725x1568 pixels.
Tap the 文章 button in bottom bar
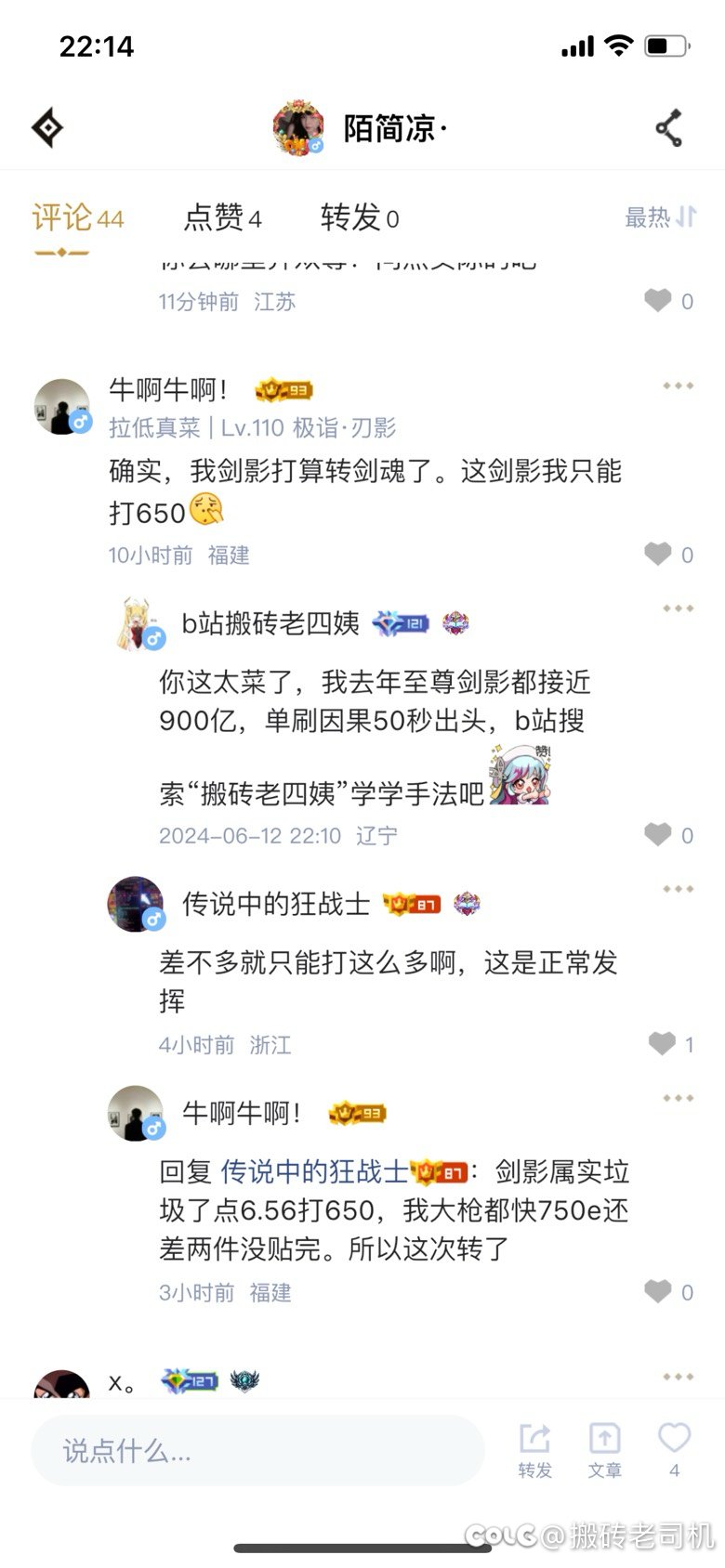[x=604, y=1449]
